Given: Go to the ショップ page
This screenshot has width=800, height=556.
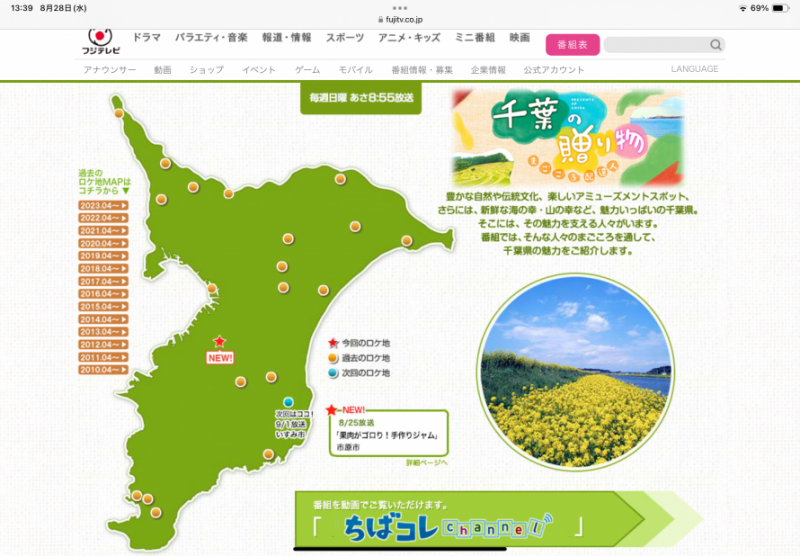Looking at the screenshot, I should pyautogui.click(x=206, y=69).
